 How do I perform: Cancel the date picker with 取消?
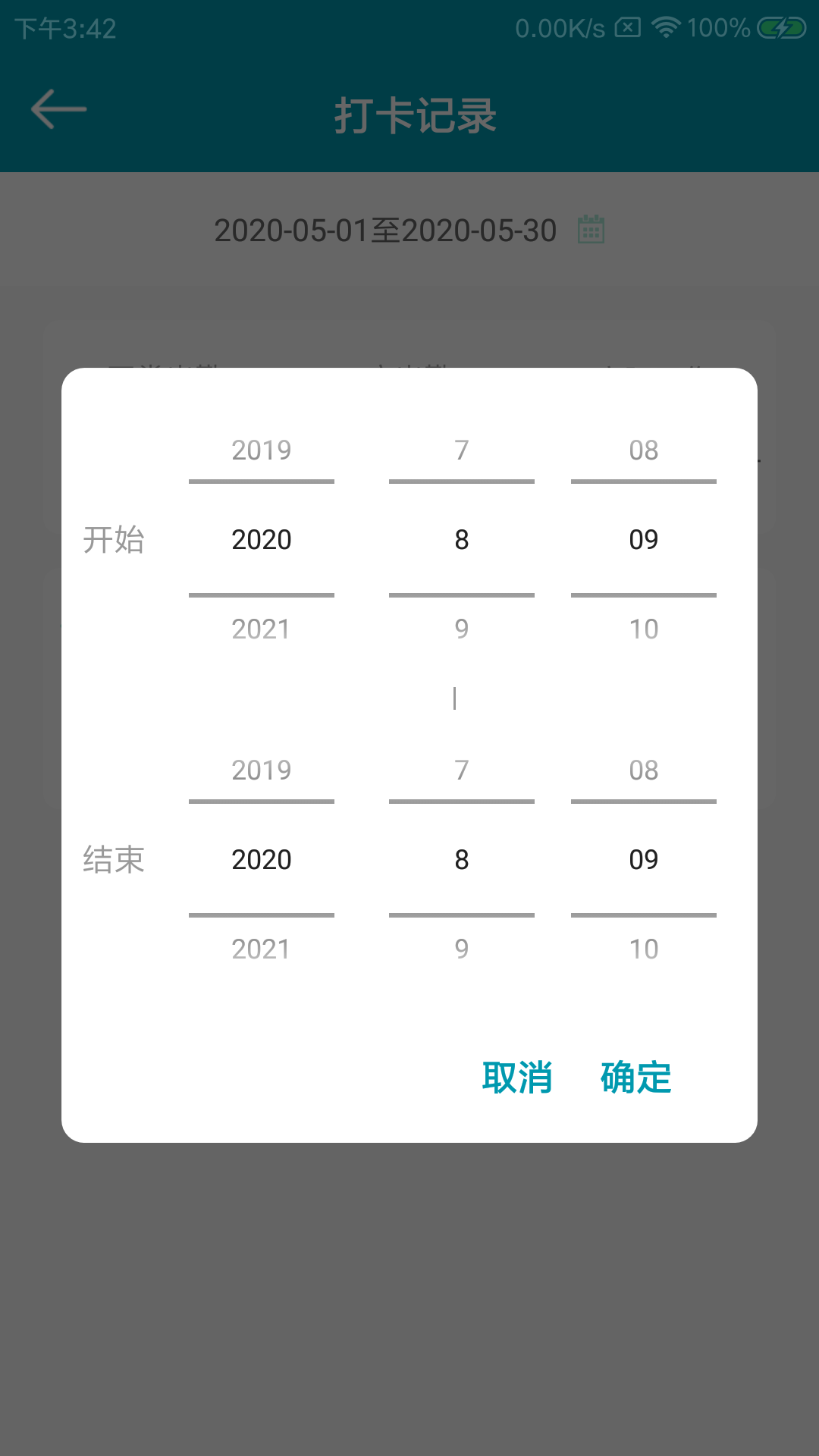517,1078
